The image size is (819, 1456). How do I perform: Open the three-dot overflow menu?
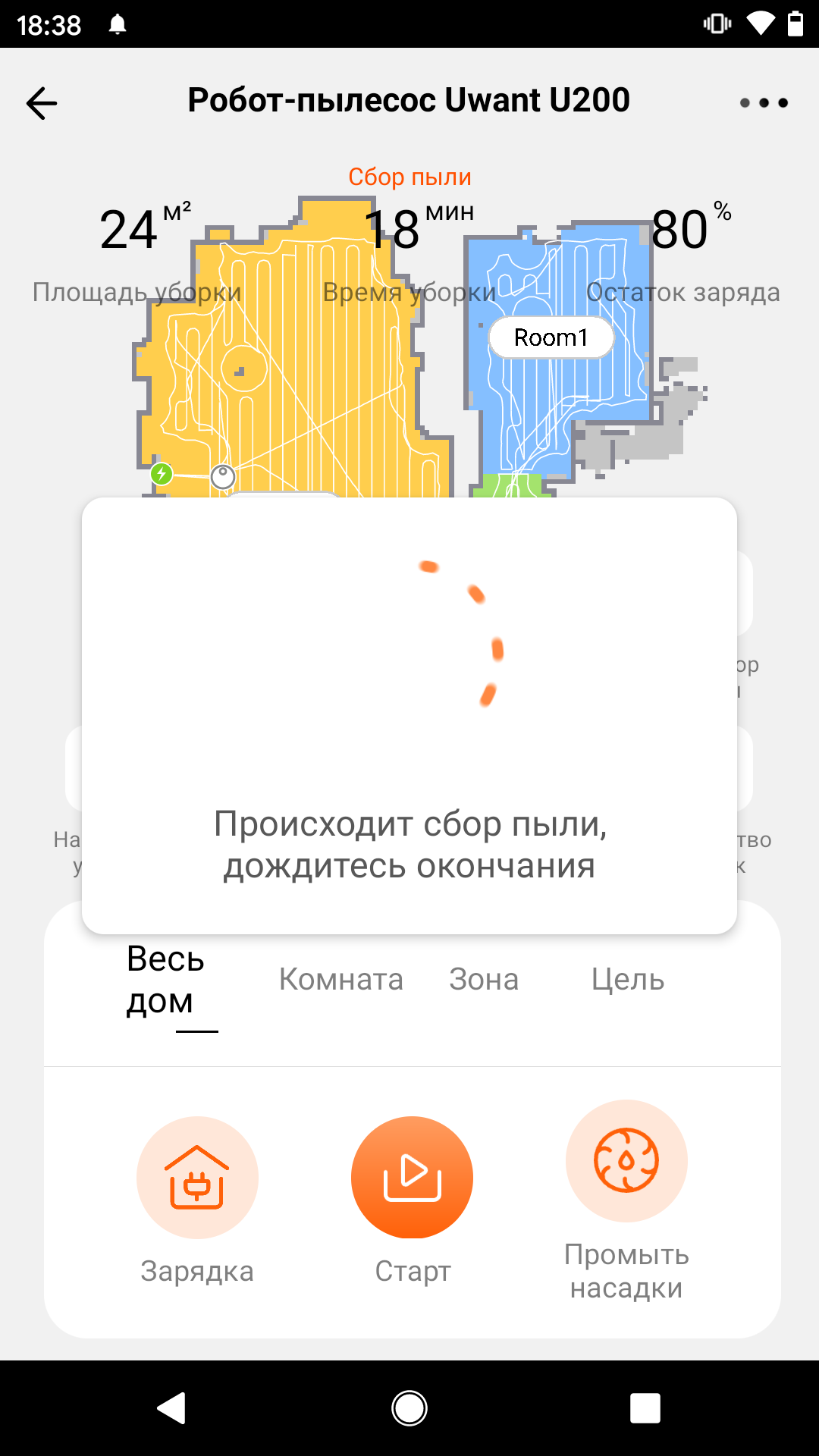[764, 103]
